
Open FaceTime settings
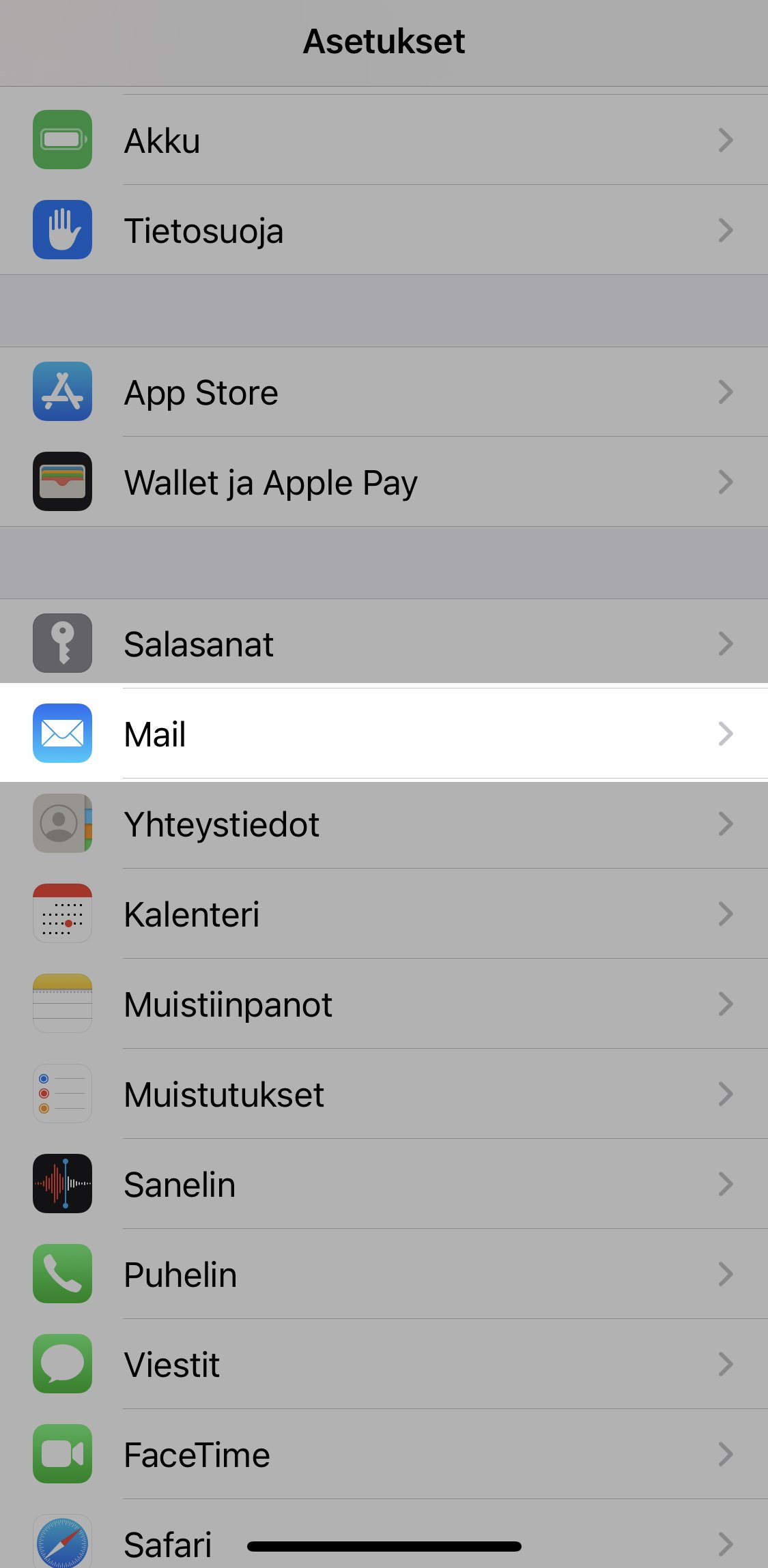pos(384,1454)
